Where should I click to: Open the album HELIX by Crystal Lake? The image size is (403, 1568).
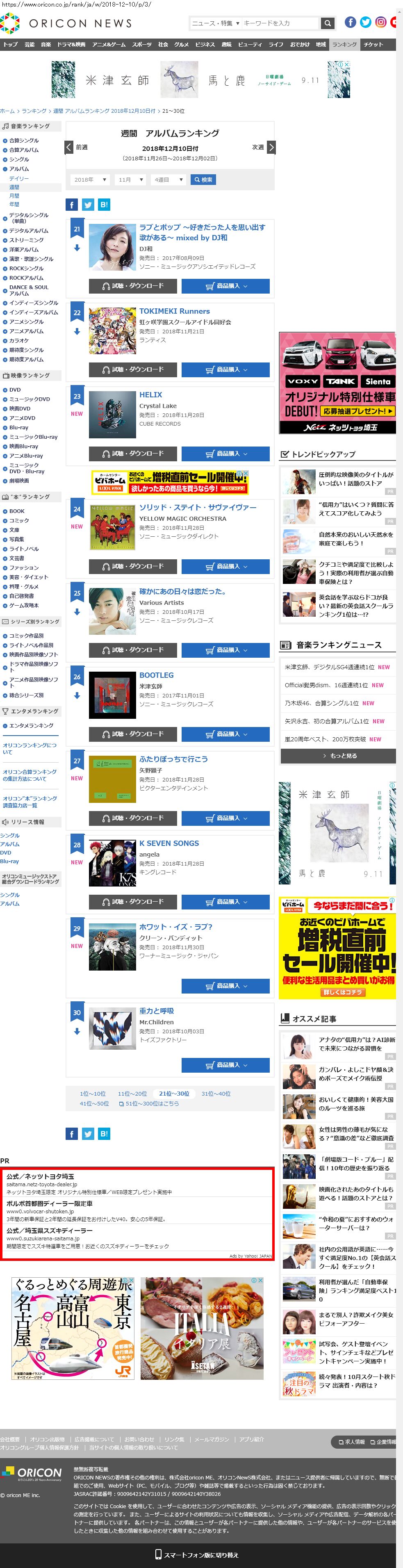tap(150, 394)
